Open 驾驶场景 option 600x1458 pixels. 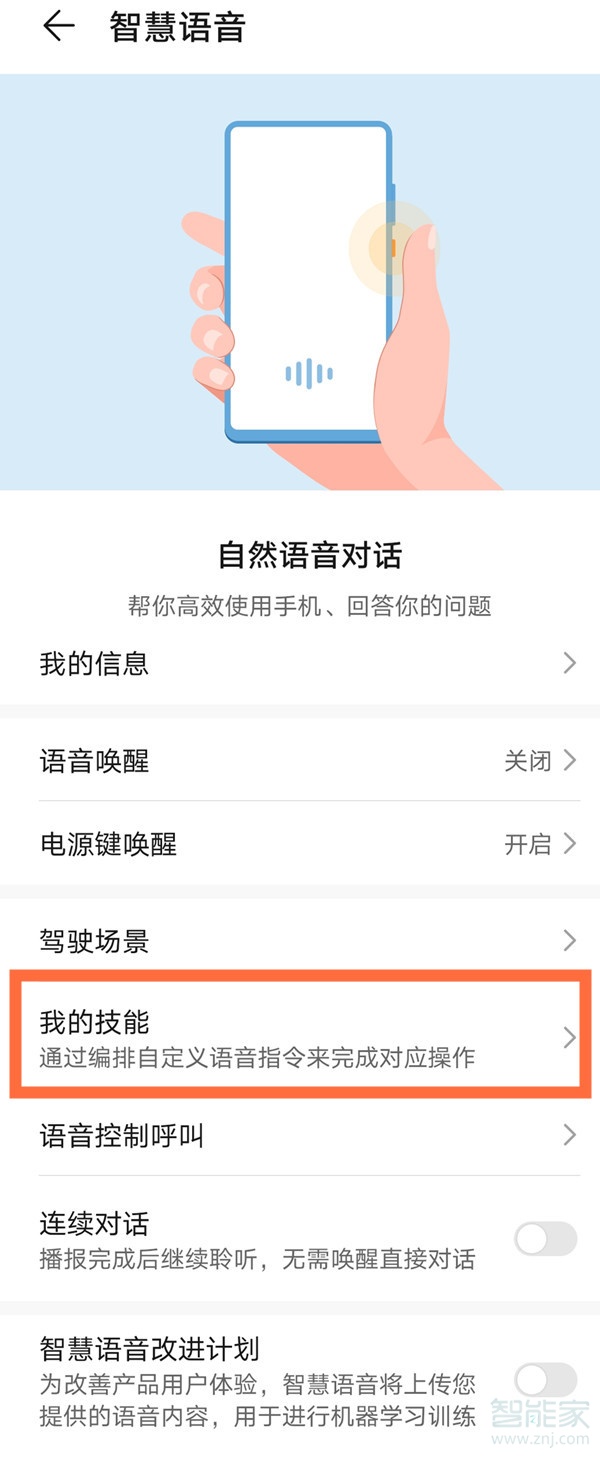300,941
